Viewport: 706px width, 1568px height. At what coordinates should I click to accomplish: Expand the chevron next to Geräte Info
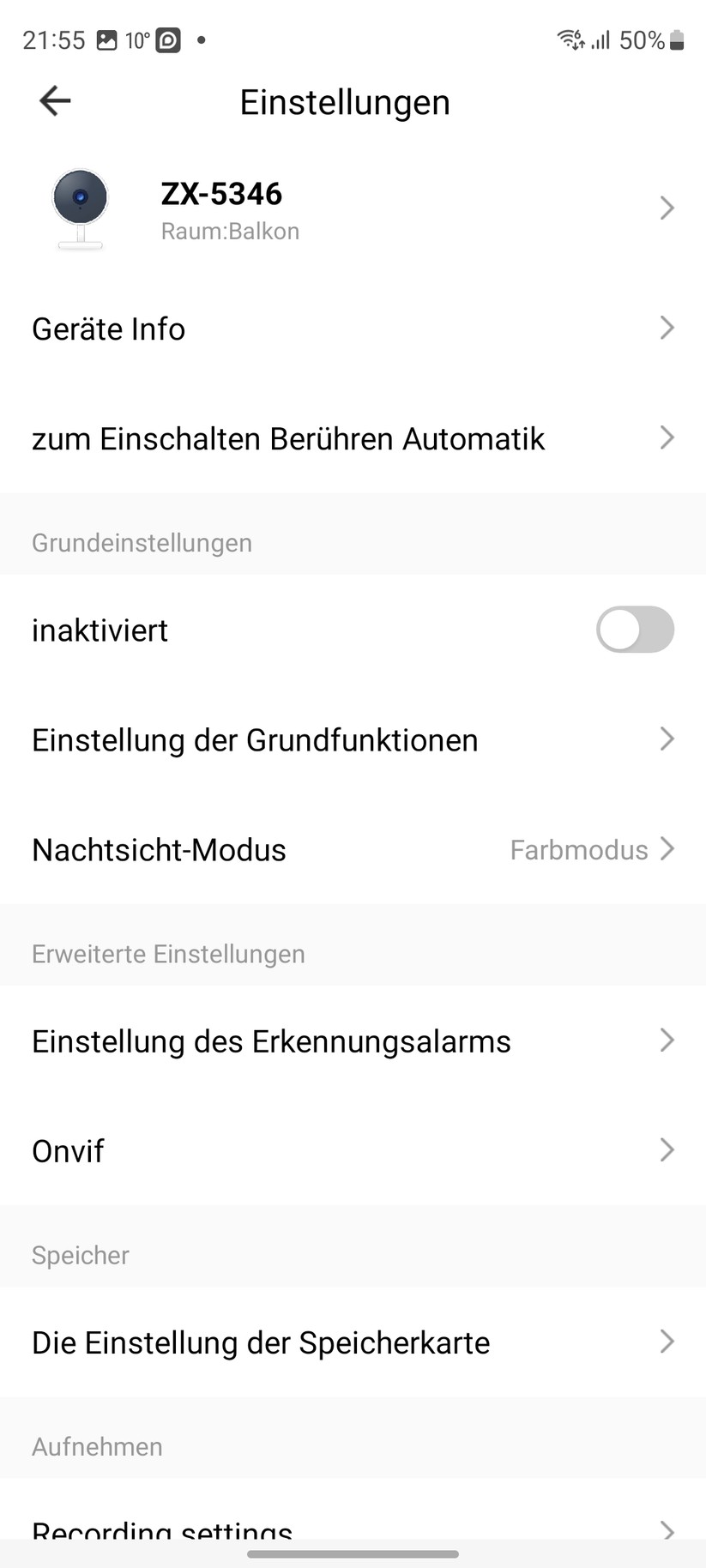click(x=667, y=328)
